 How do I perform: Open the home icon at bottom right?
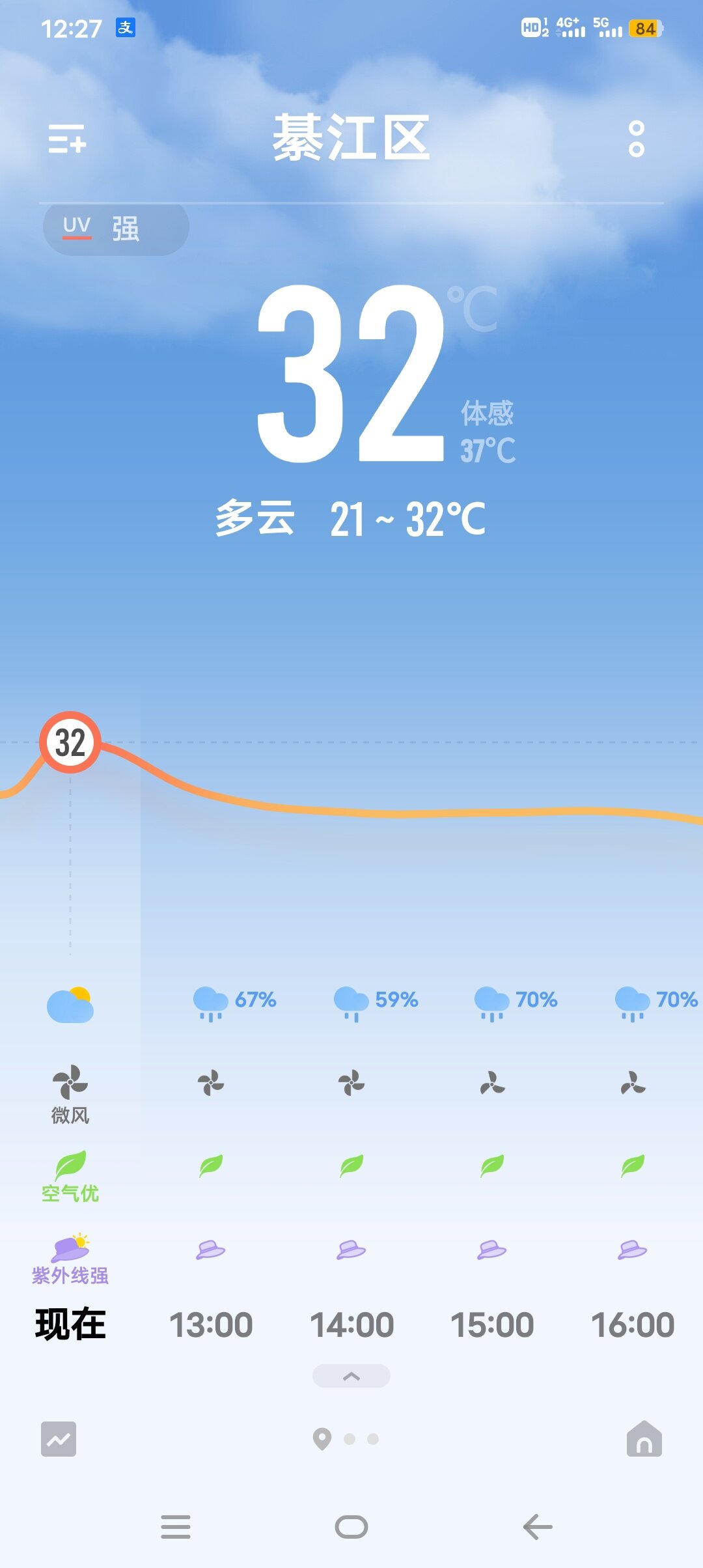pos(644,1438)
